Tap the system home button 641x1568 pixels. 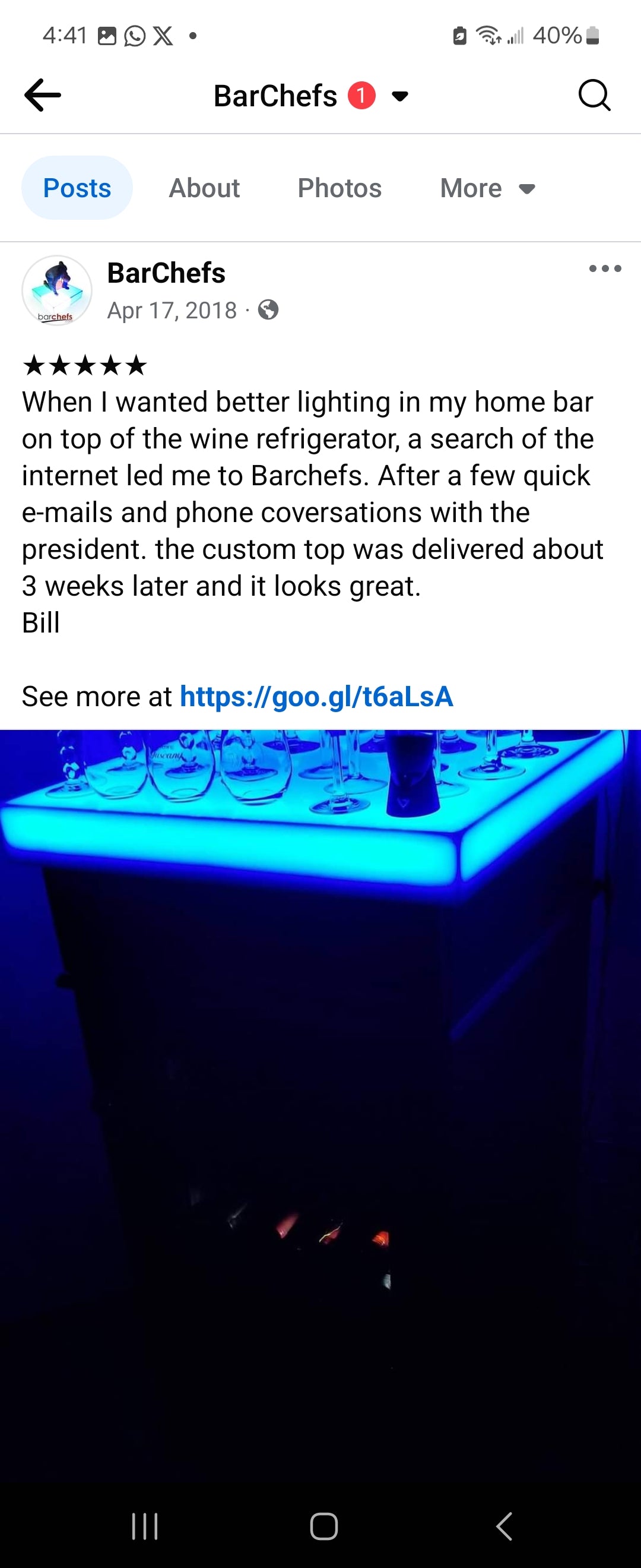tap(323, 1526)
